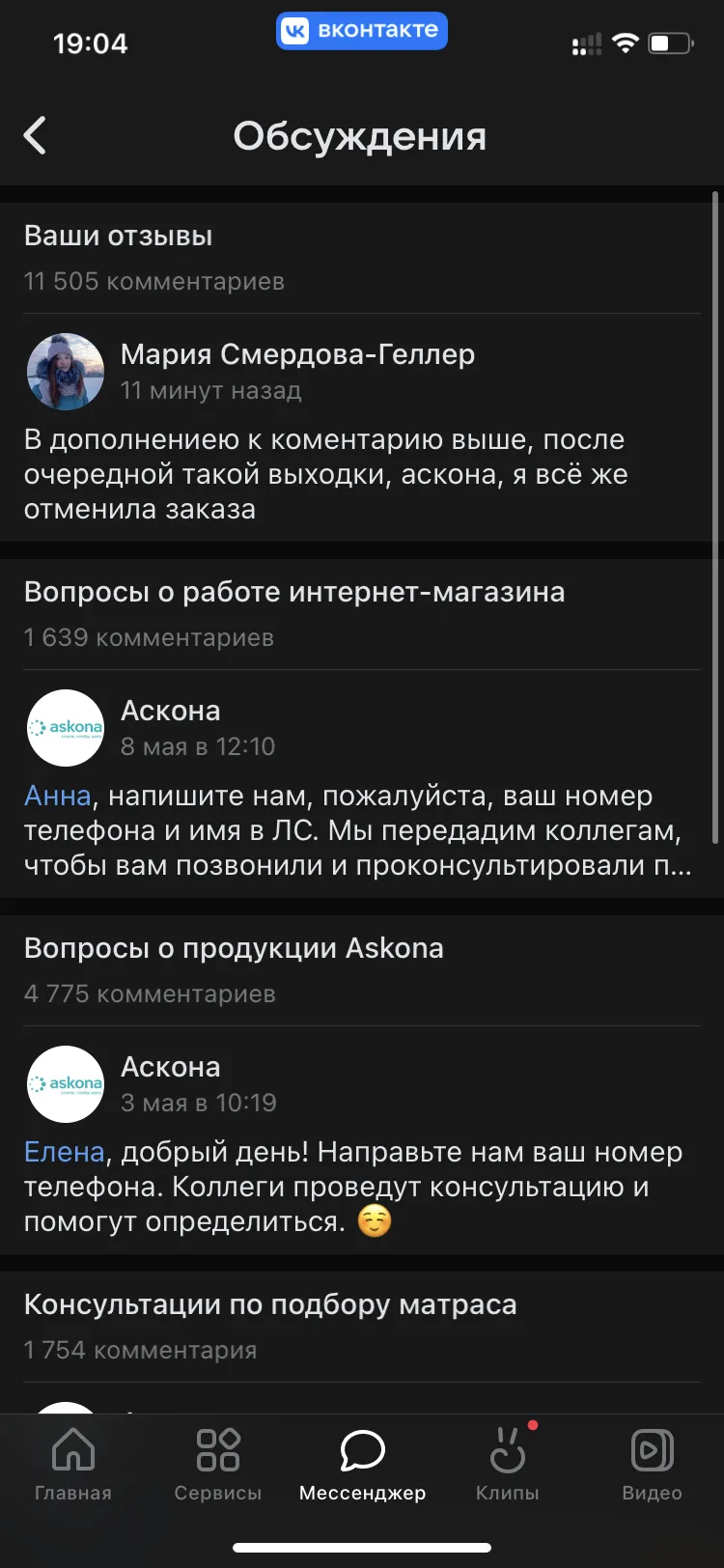Return to ВКонтакте via the status bar pill
724x1568 pixels.
click(362, 30)
